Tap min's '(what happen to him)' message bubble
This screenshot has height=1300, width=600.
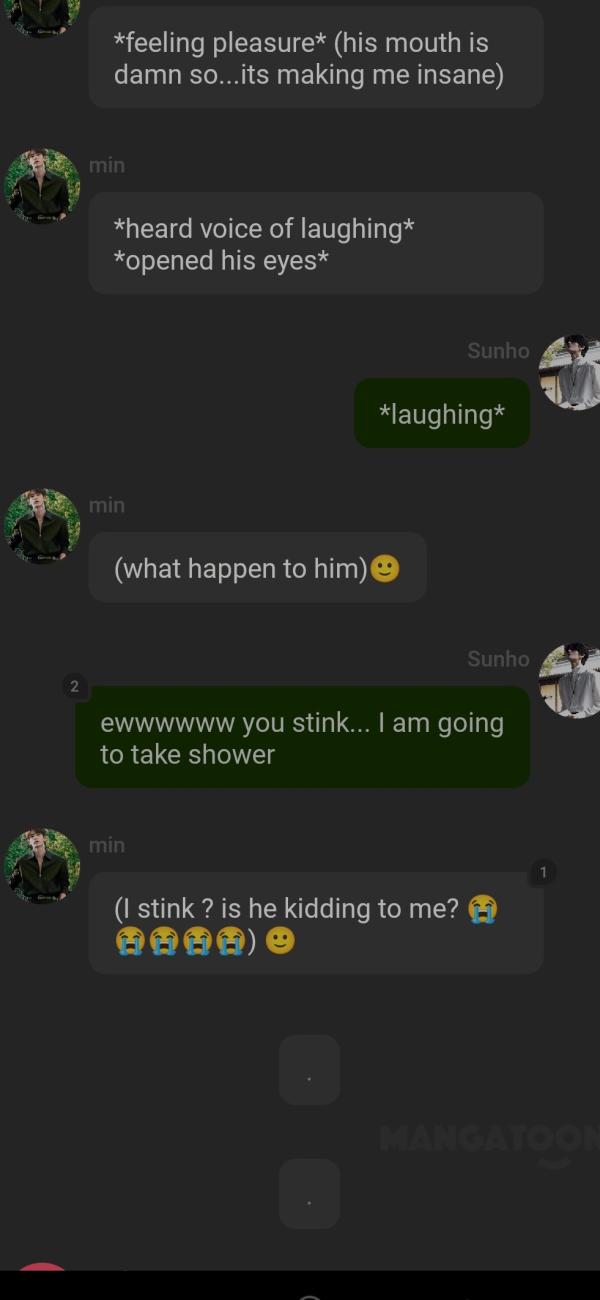click(257, 568)
